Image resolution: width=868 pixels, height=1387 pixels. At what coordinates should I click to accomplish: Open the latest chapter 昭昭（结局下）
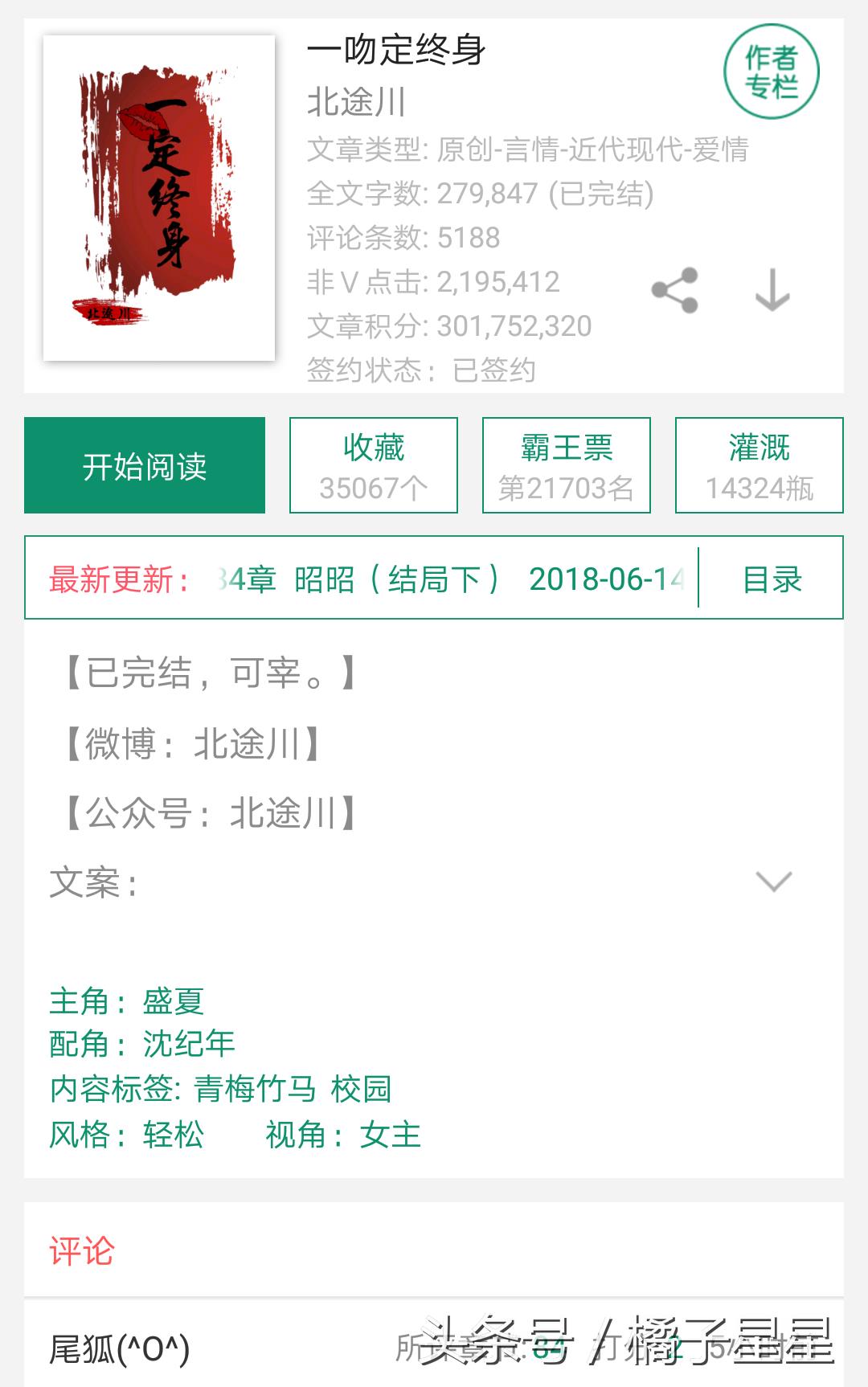[x=450, y=579]
